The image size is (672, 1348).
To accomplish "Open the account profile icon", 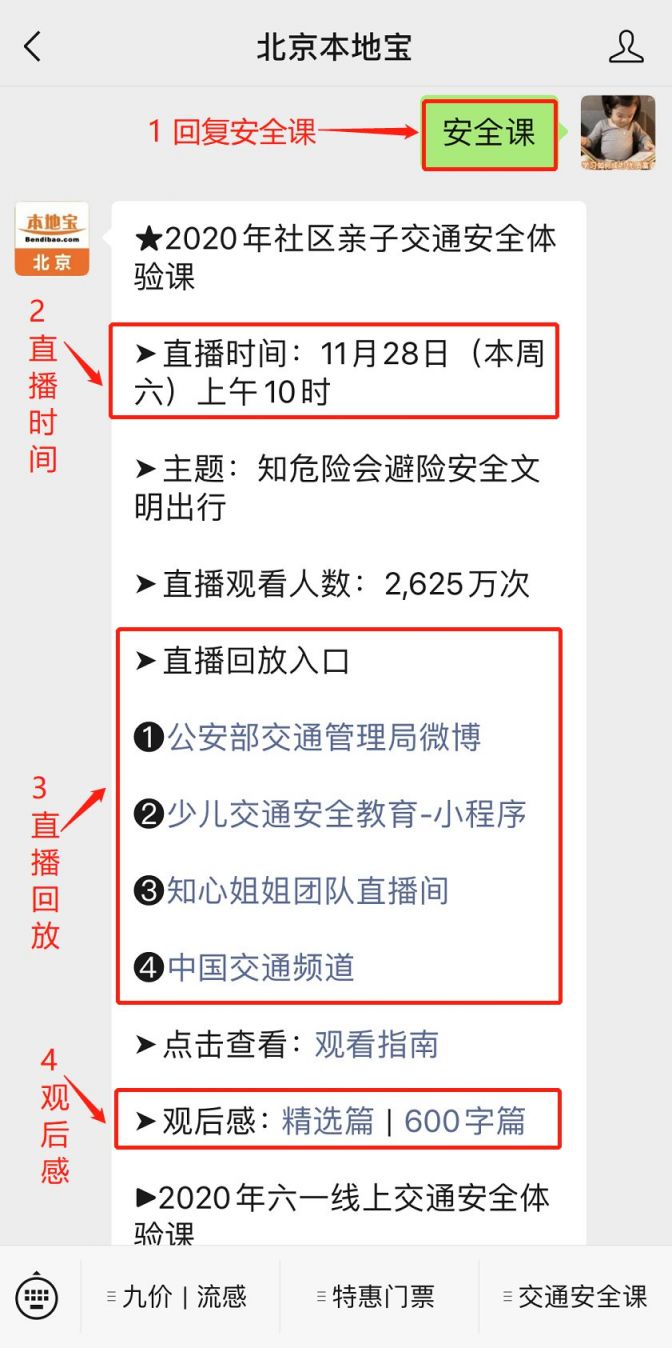I will pos(626,46).
